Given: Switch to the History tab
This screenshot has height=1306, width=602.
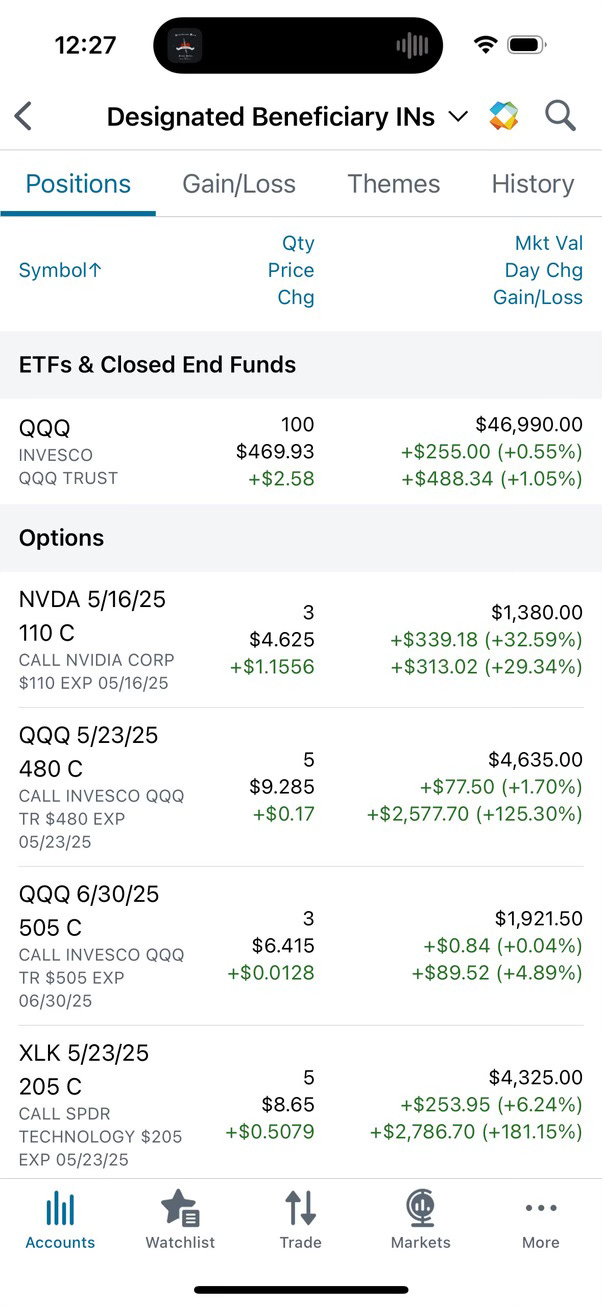Looking at the screenshot, I should pyautogui.click(x=532, y=184).
